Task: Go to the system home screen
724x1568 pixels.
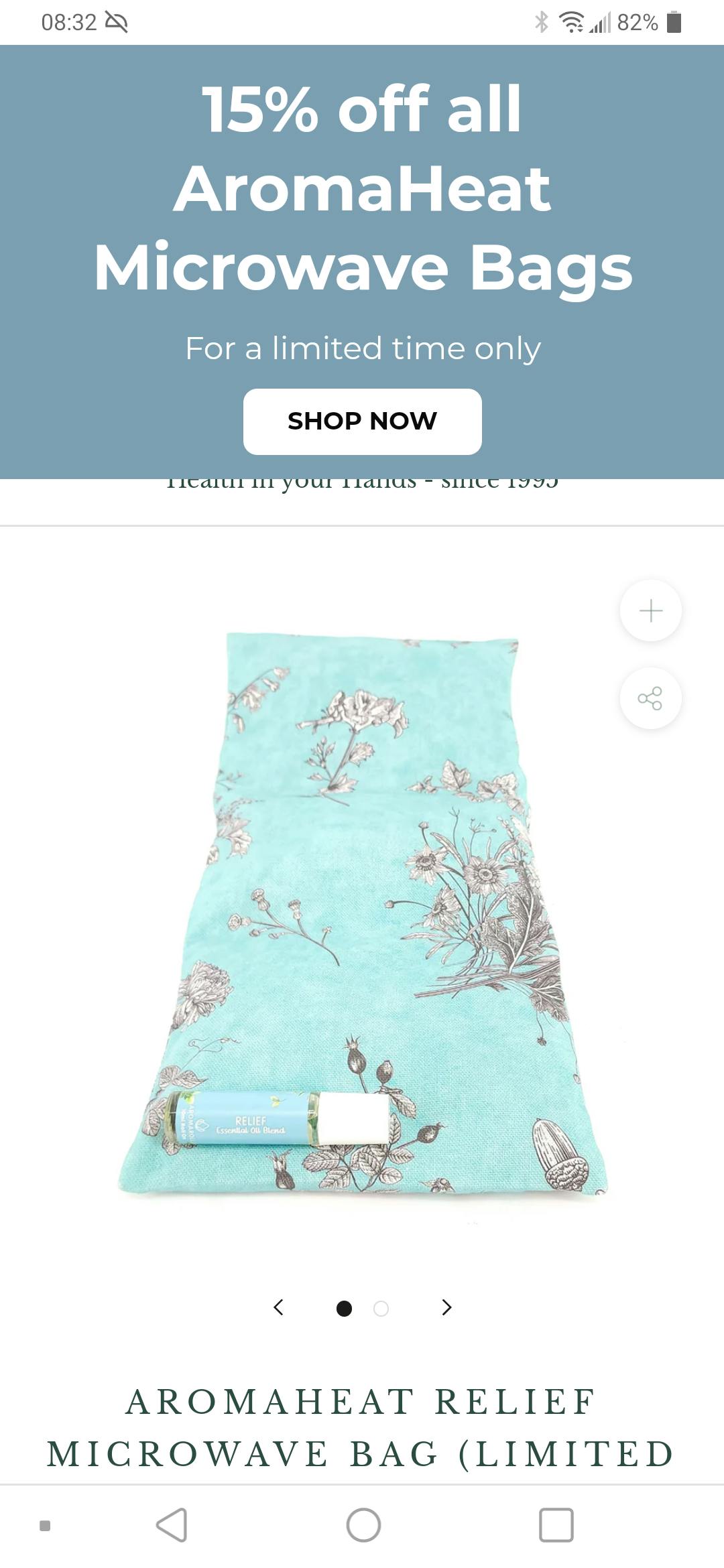Action: coord(363,1526)
